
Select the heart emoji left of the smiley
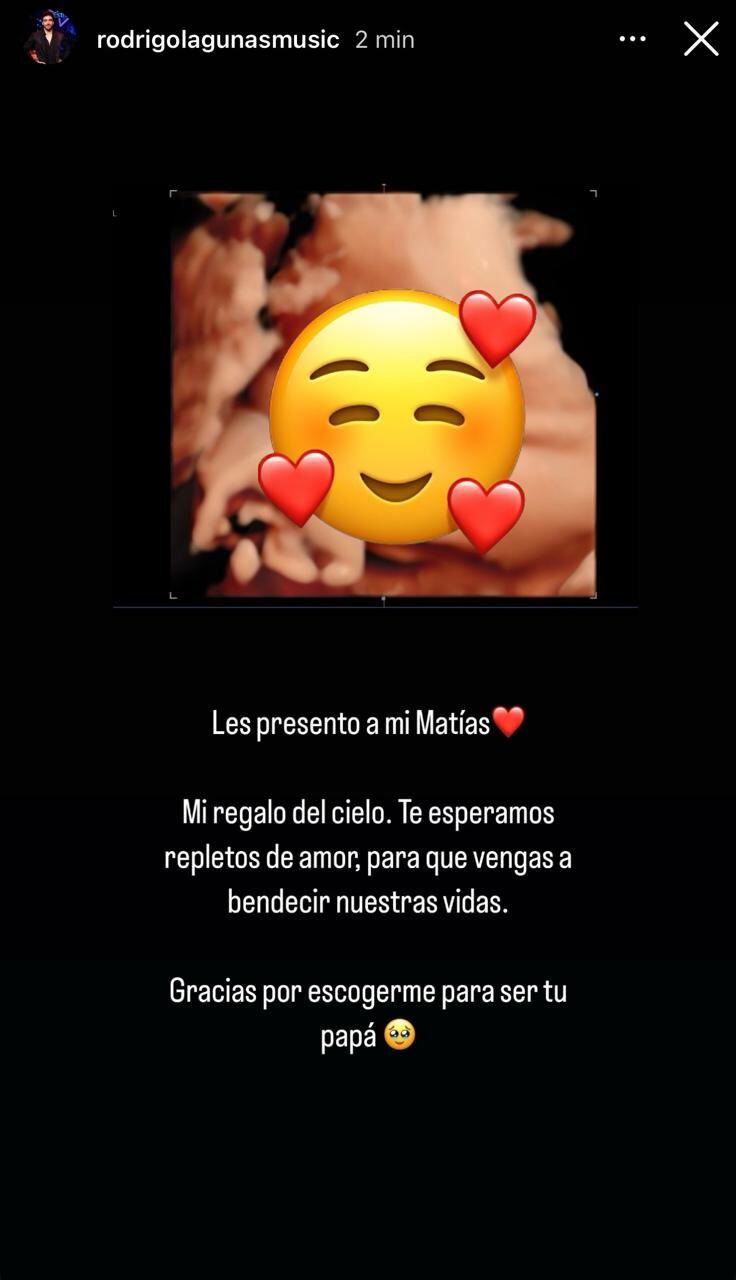pos(296,488)
